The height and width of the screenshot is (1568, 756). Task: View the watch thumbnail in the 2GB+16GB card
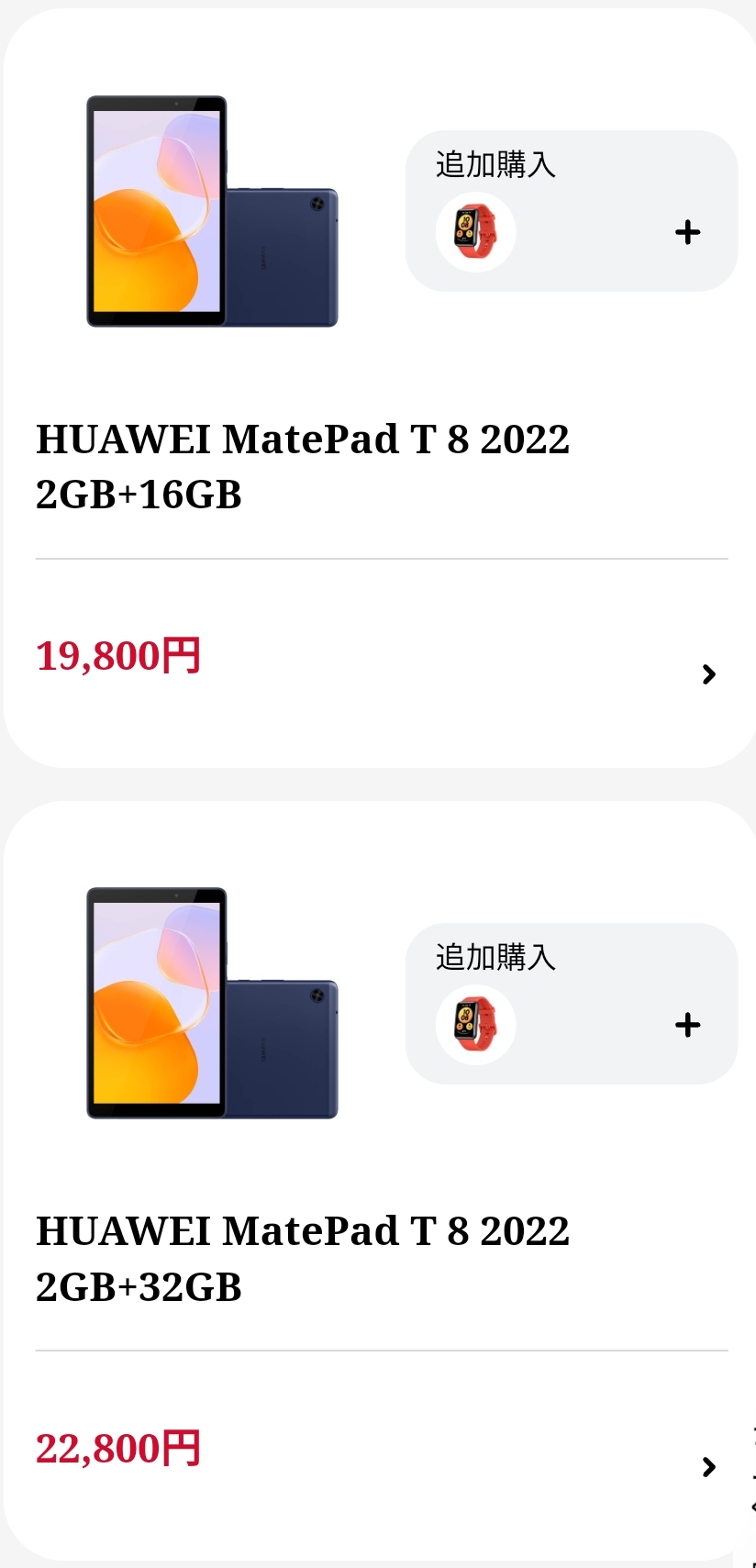coord(475,232)
